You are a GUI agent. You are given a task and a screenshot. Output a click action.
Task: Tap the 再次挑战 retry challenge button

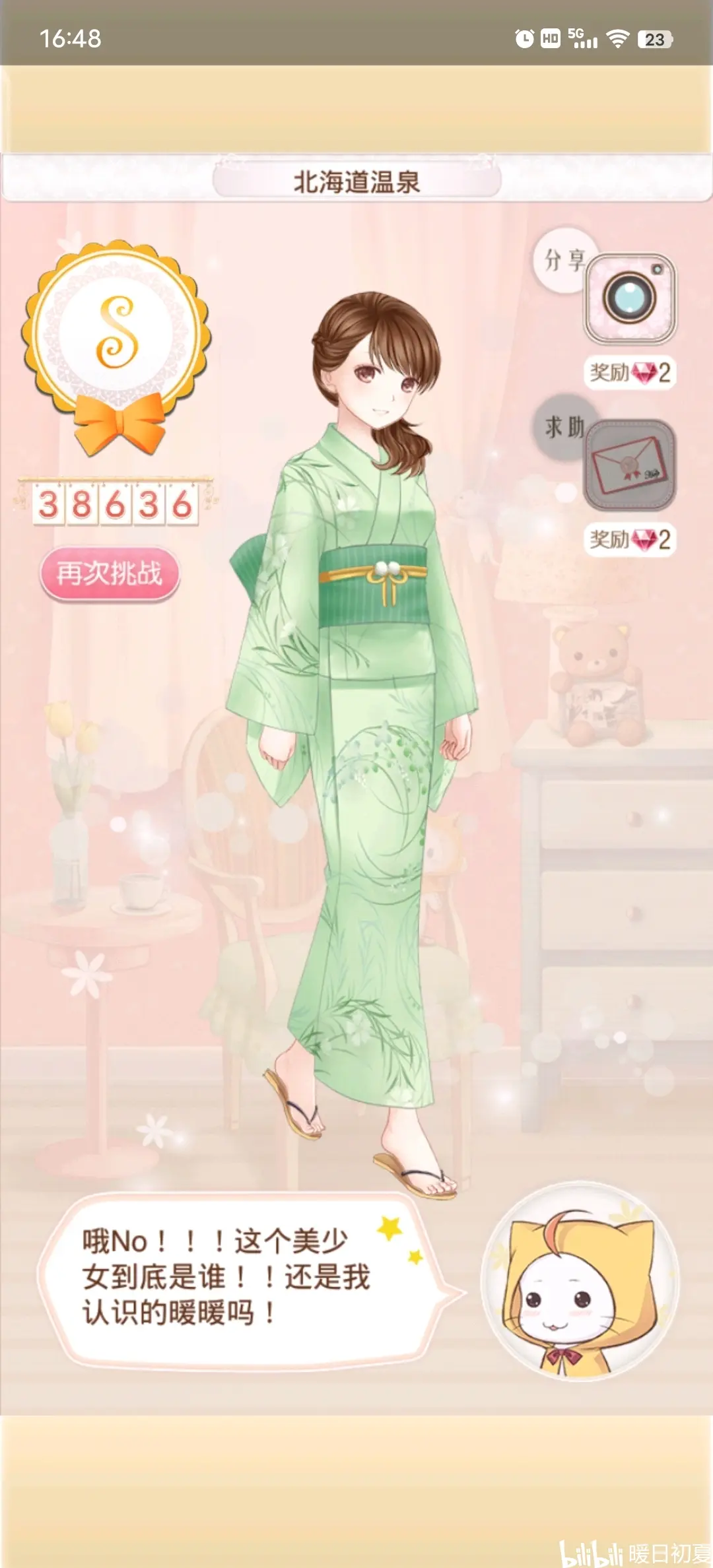click(x=110, y=573)
